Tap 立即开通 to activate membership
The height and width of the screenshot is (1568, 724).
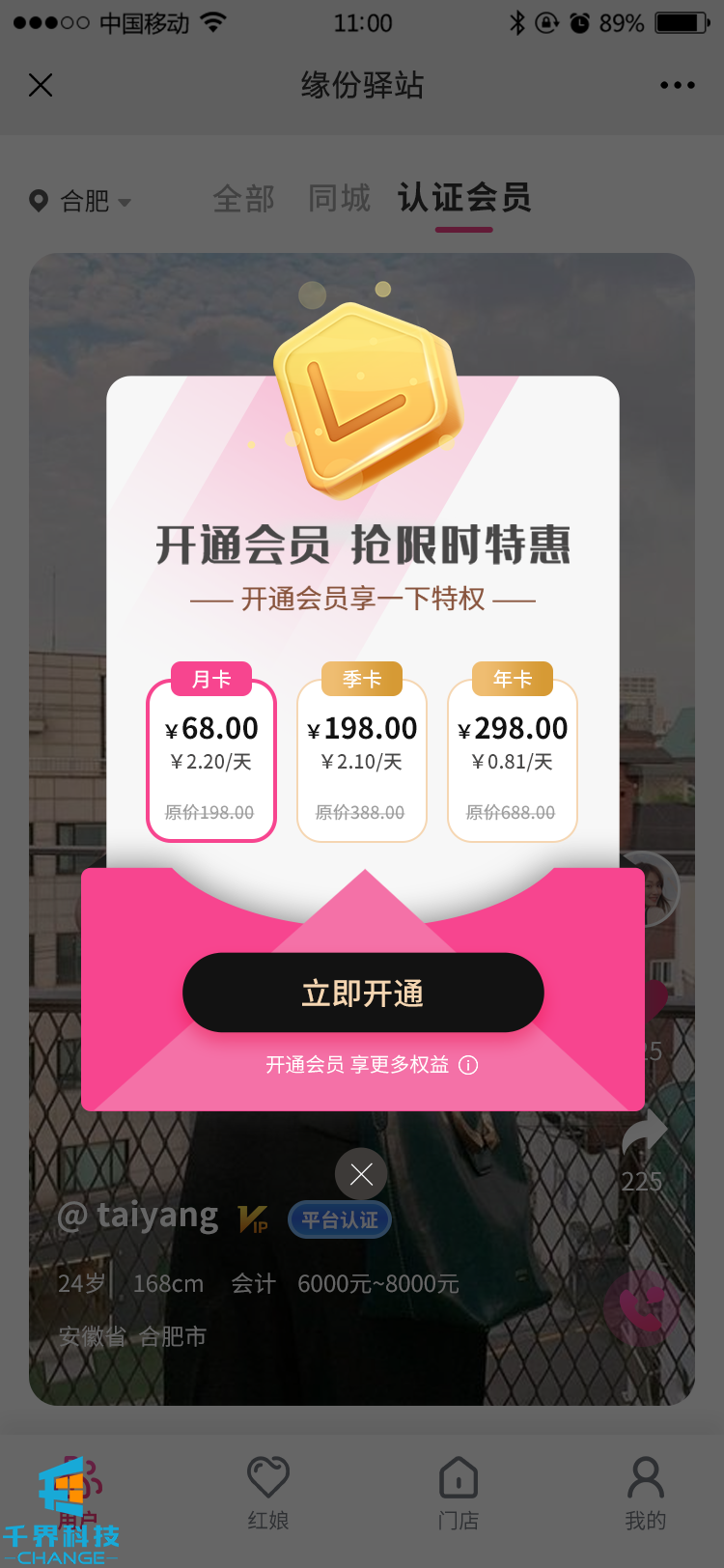(363, 993)
